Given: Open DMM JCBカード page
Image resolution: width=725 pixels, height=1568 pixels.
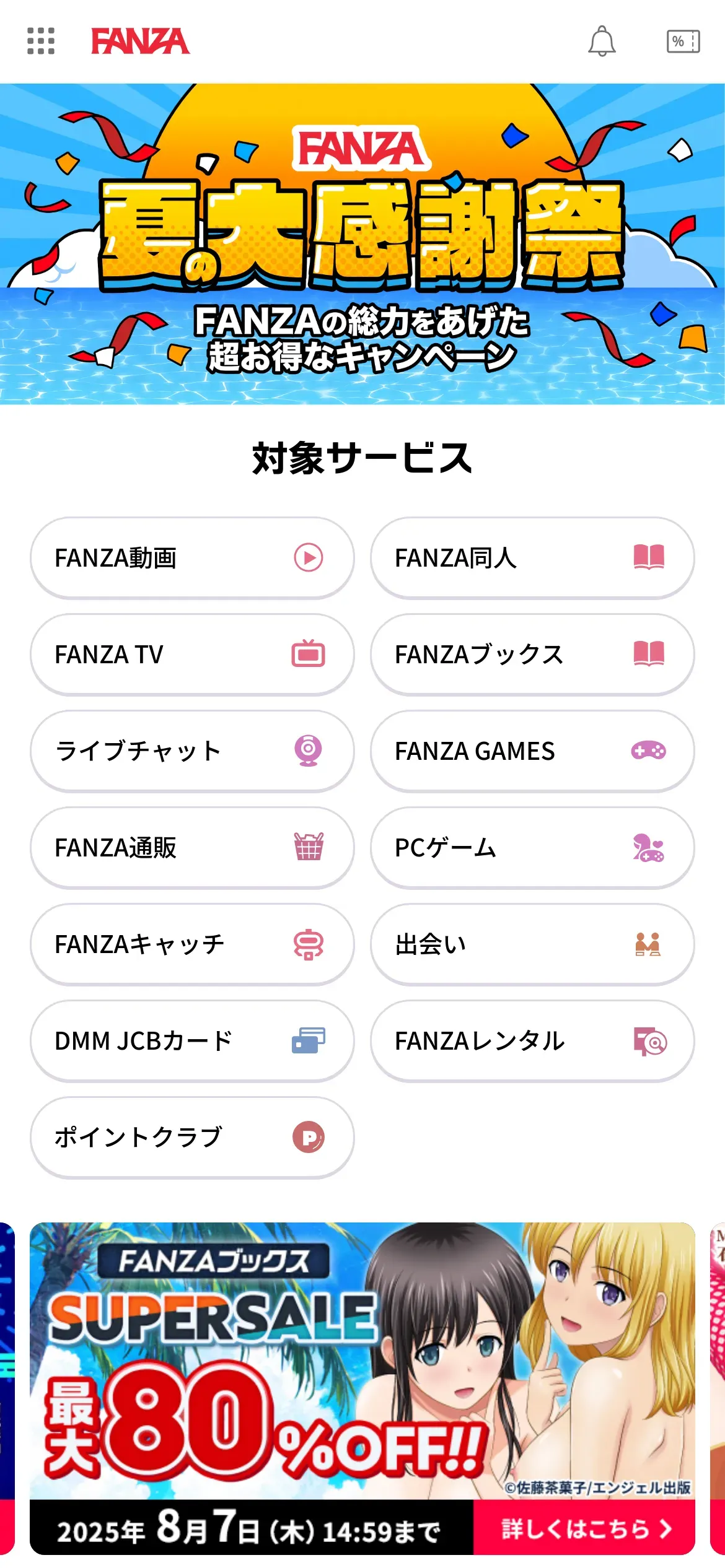Looking at the screenshot, I should click(x=192, y=1040).
